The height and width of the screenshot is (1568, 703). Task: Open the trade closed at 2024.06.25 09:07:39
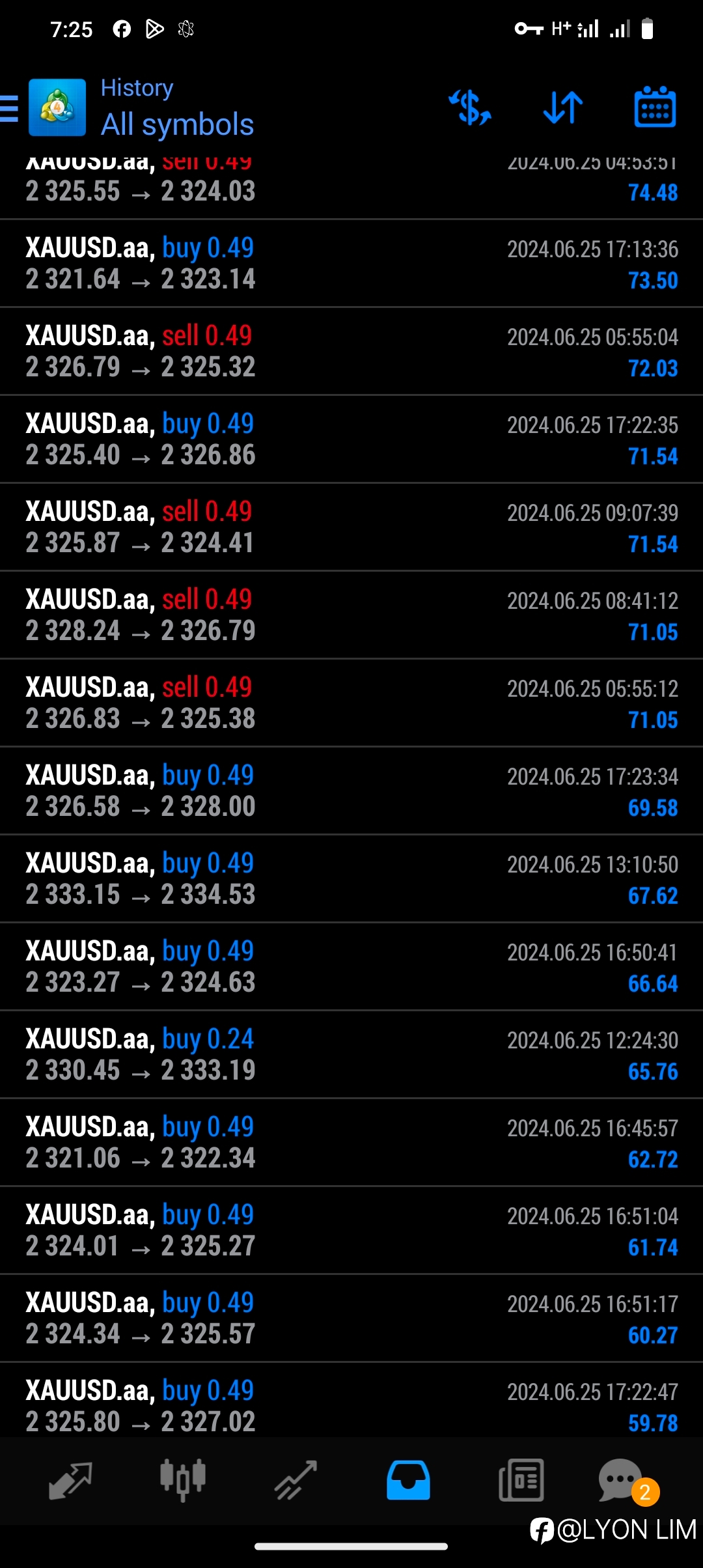pyautogui.click(x=351, y=527)
